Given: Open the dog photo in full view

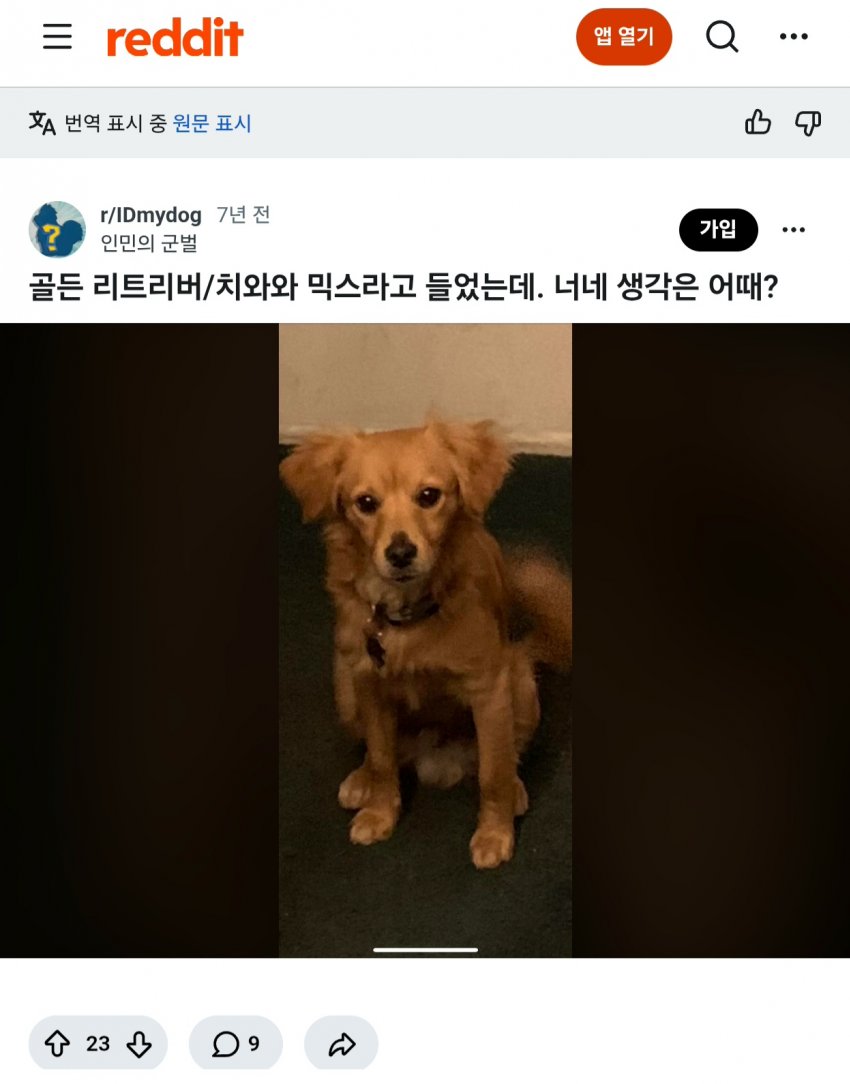Looking at the screenshot, I should point(425,640).
